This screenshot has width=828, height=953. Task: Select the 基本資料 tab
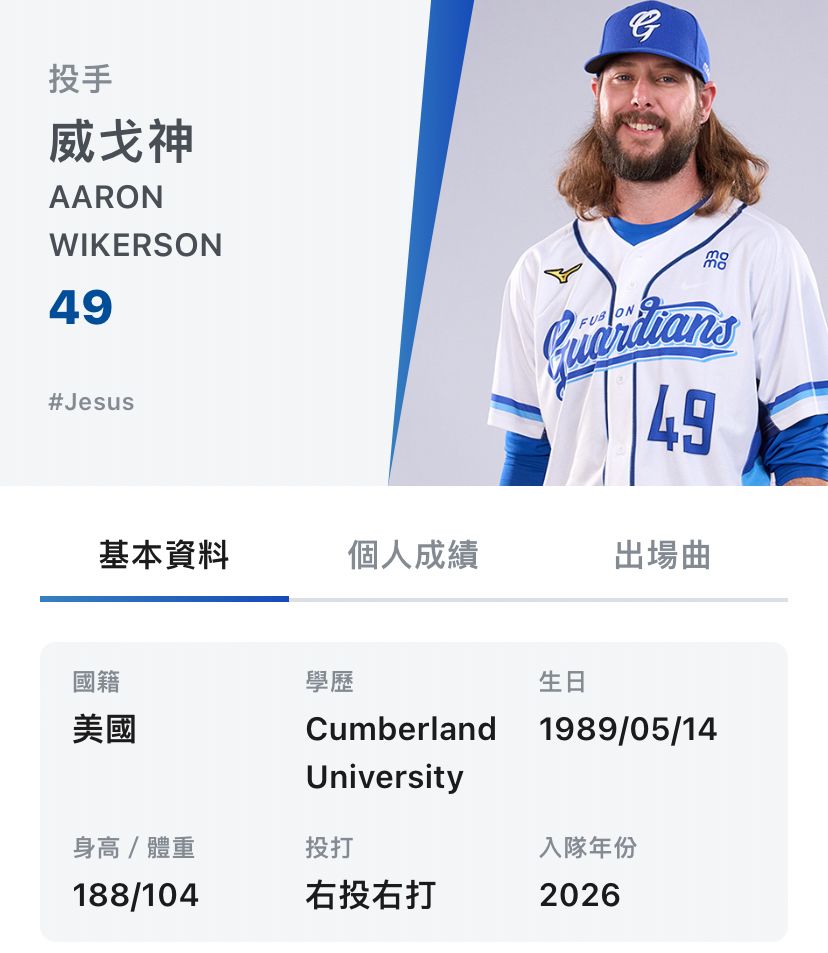[164, 556]
